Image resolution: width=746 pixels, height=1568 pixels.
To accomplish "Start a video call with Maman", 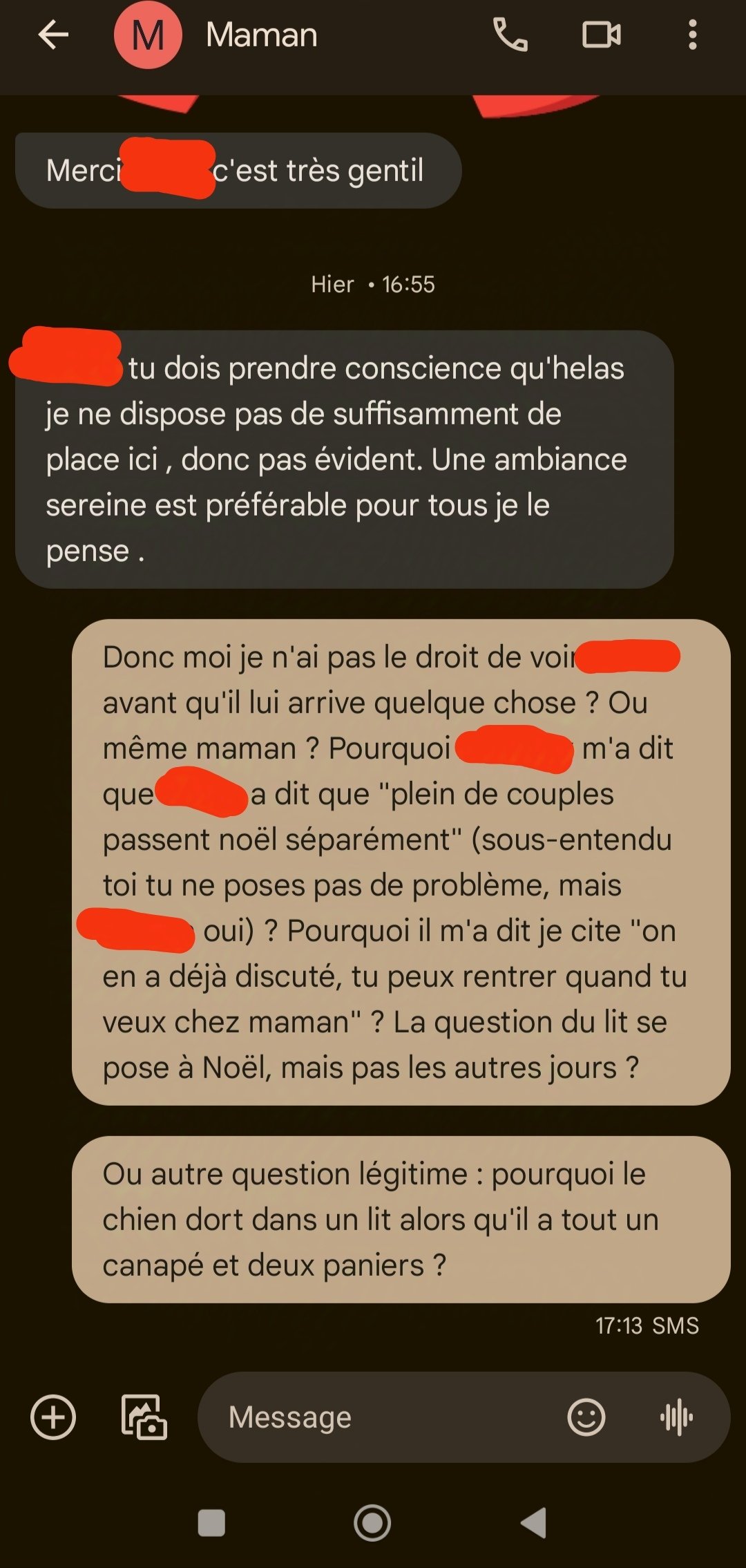I will coord(601,35).
